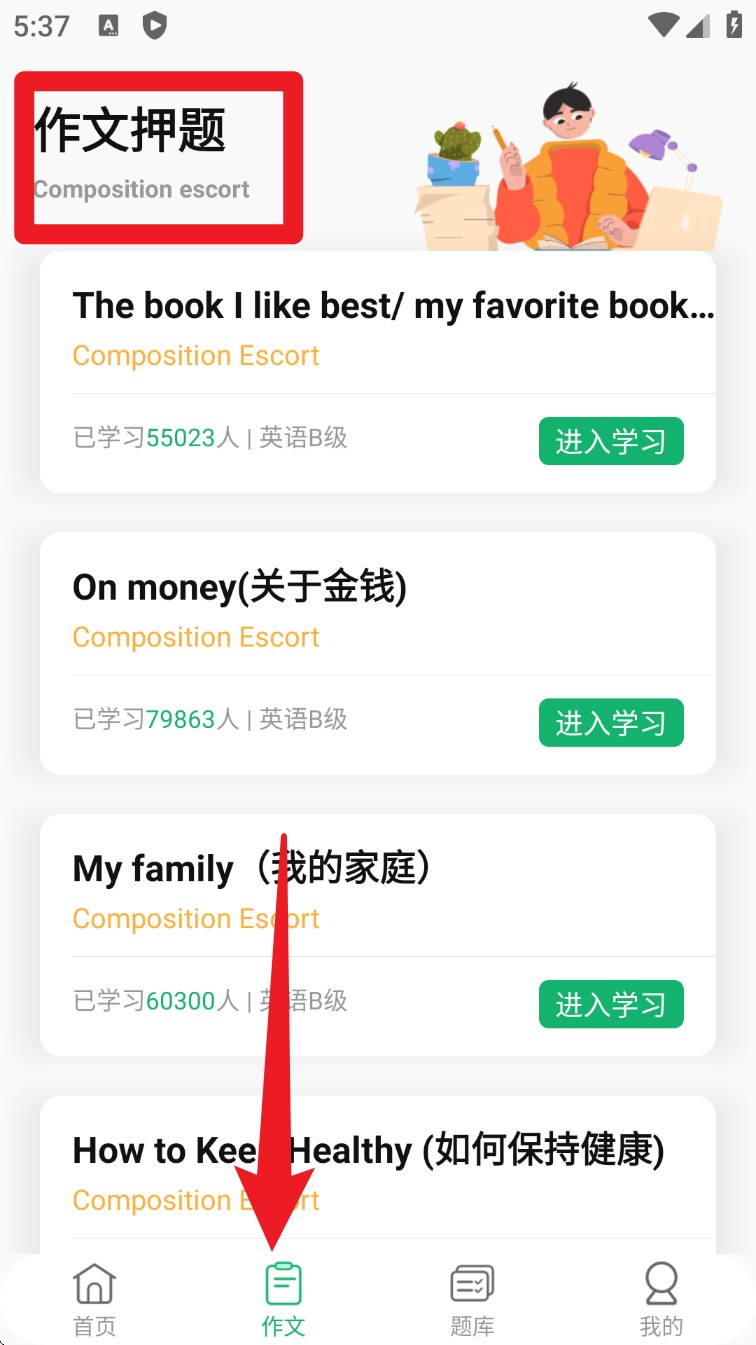Start learning the On money essay

(x=610, y=722)
